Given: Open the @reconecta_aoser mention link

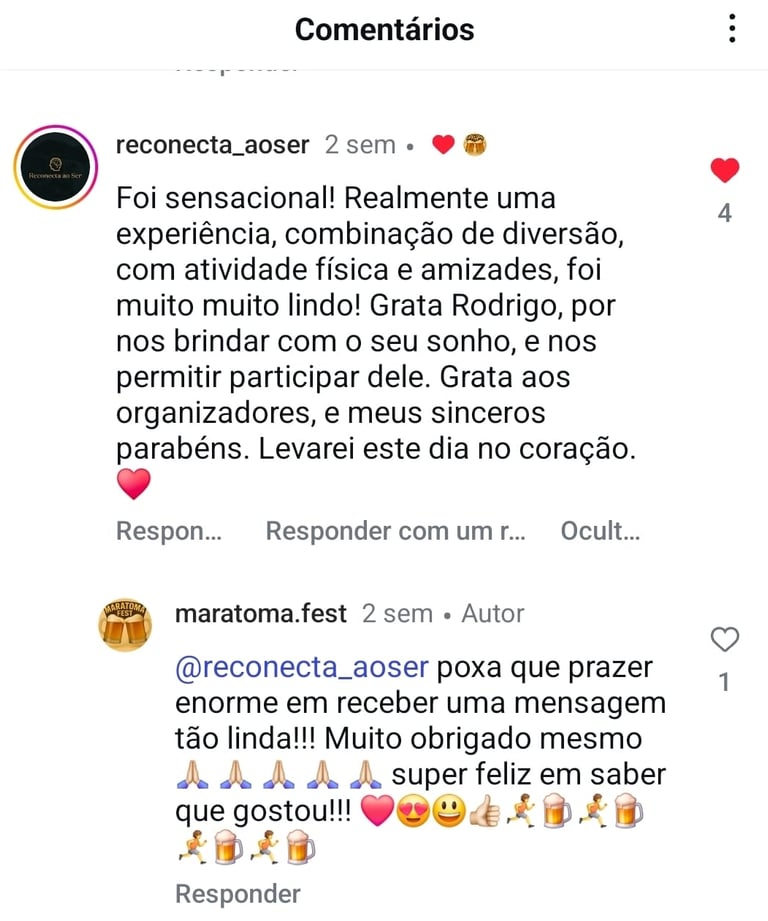Looking at the screenshot, I should [x=301, y=667].
